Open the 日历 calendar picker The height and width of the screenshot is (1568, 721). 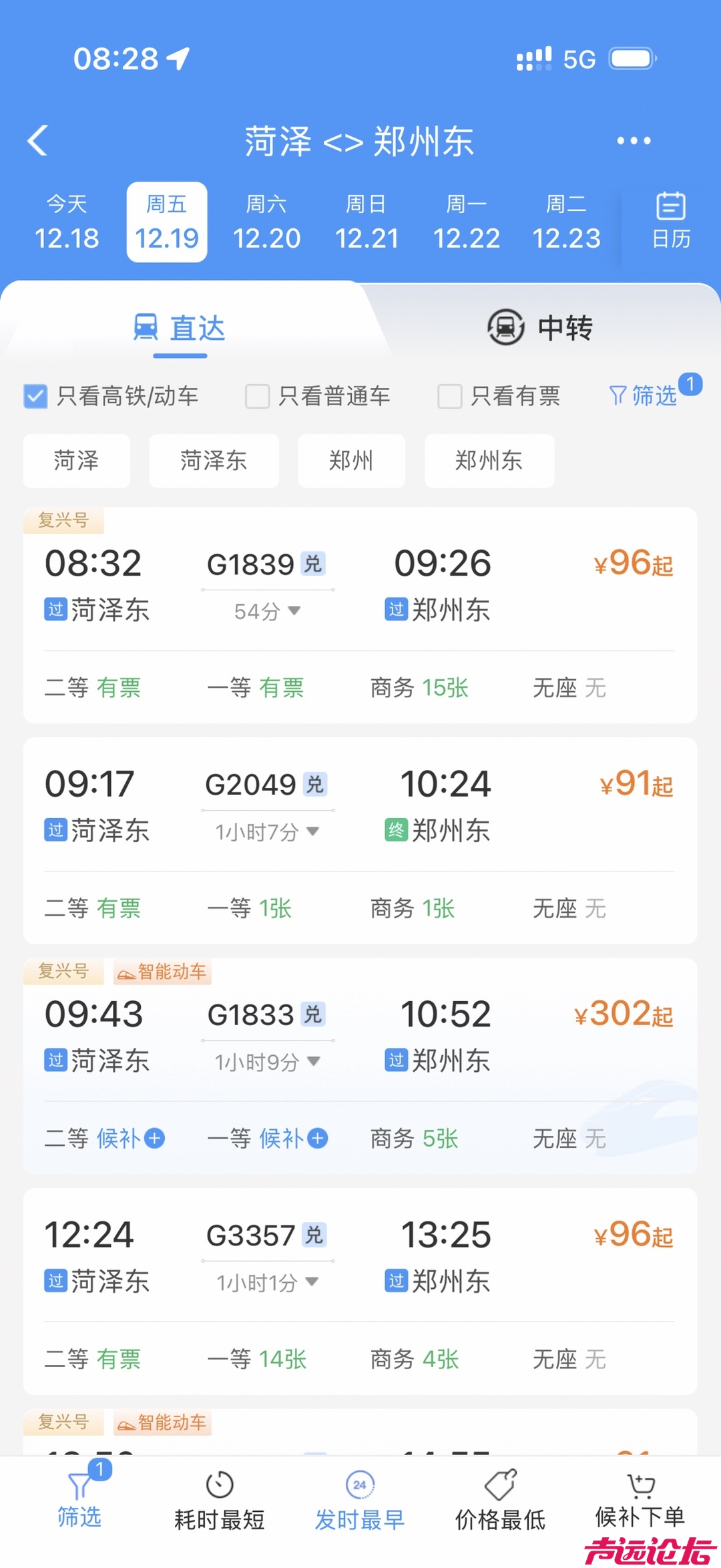pyautogui.click(x=670, y=220)
